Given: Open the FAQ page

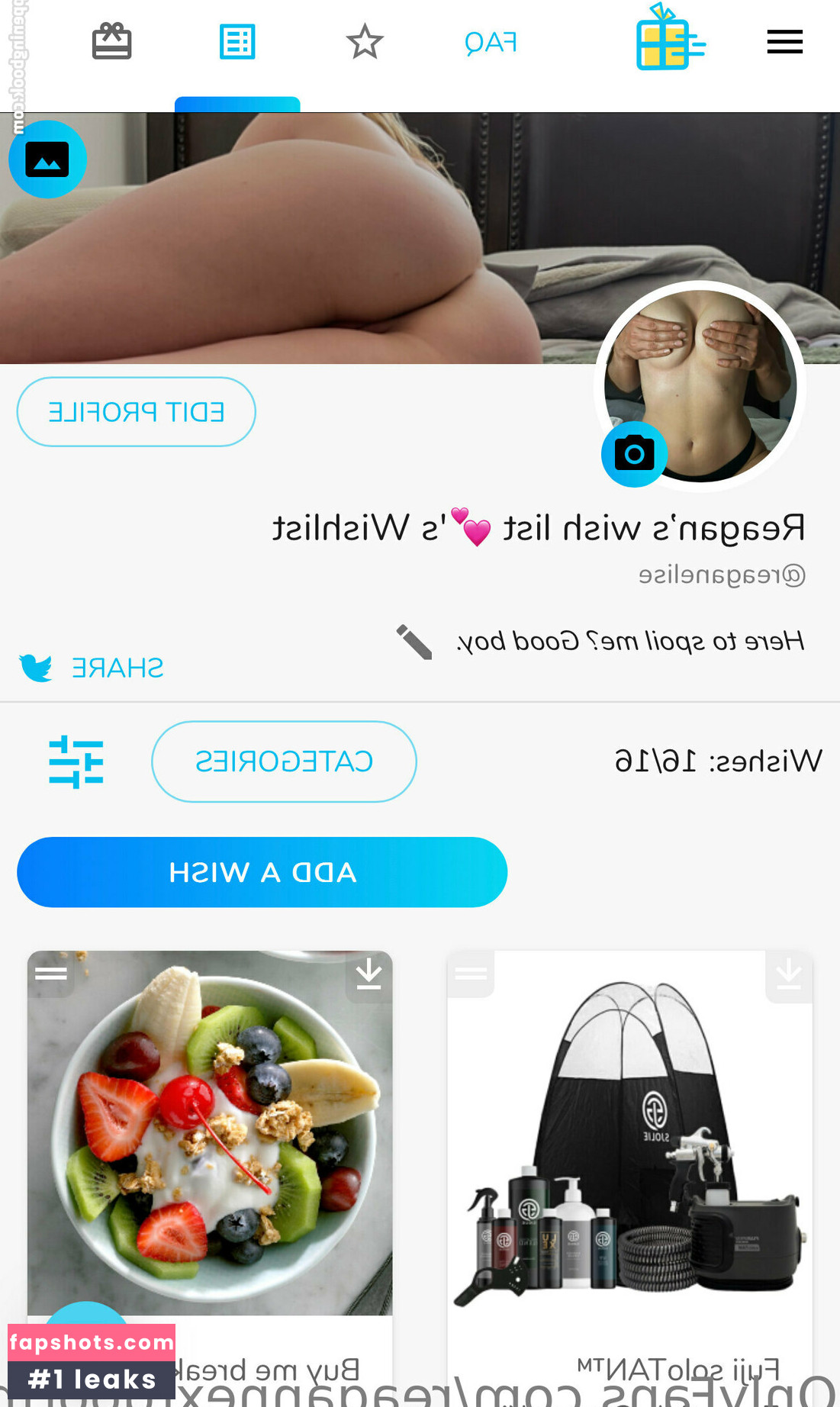Looking at the screenshot, I should [491, 43].
